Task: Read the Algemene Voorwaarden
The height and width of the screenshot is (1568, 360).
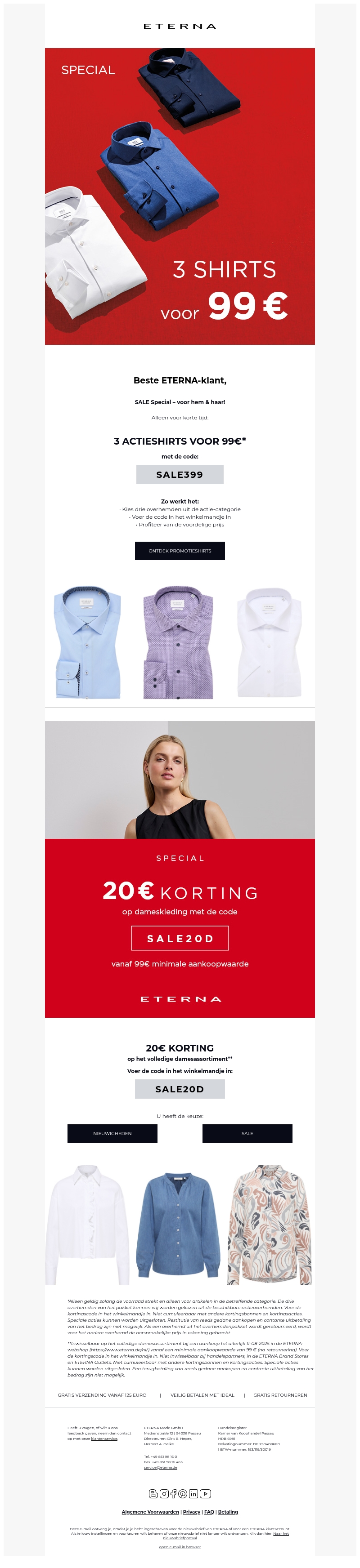Action: pos(150,1512)
